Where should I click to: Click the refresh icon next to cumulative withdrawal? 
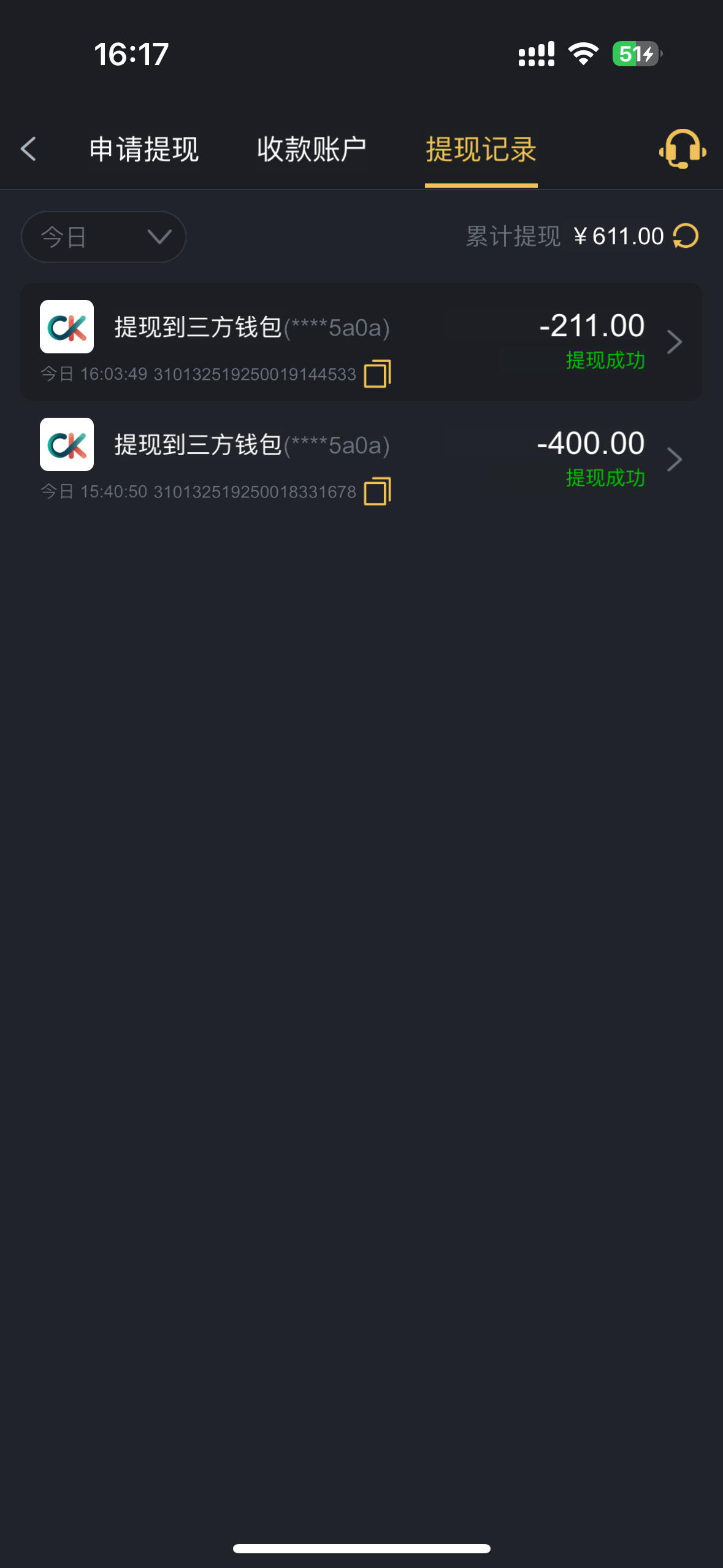[x=685, y=236]
